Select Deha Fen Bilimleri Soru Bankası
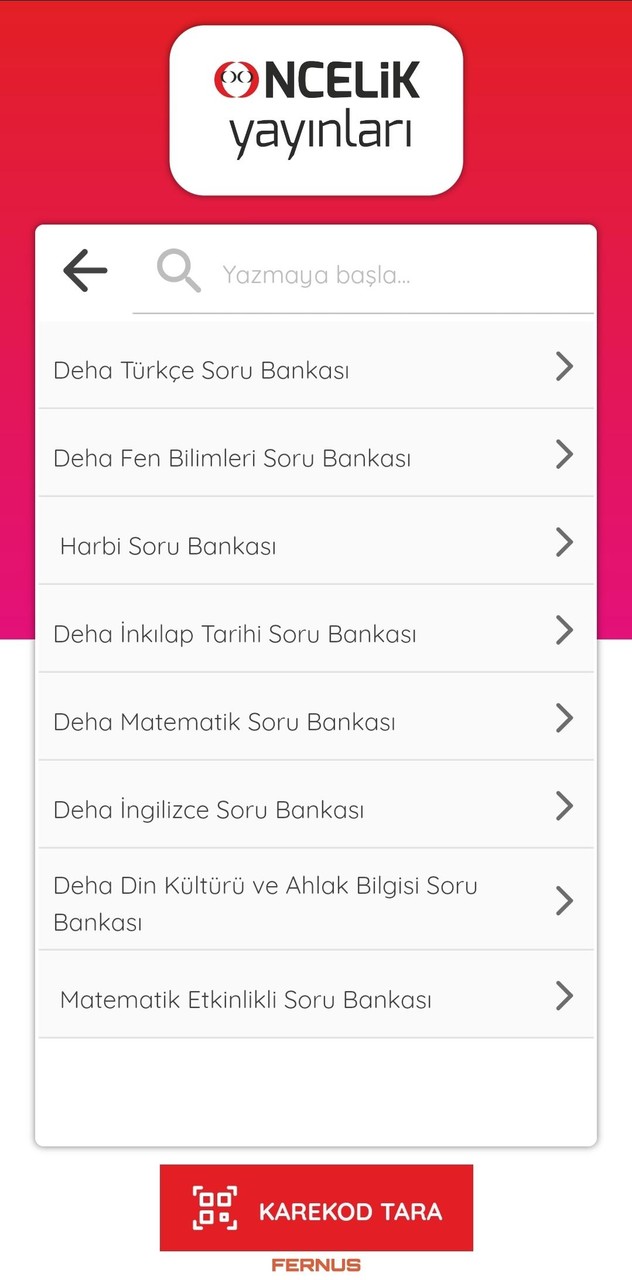Image resolution: width=632 pixels, height=1280 pixels. (315, 457)
